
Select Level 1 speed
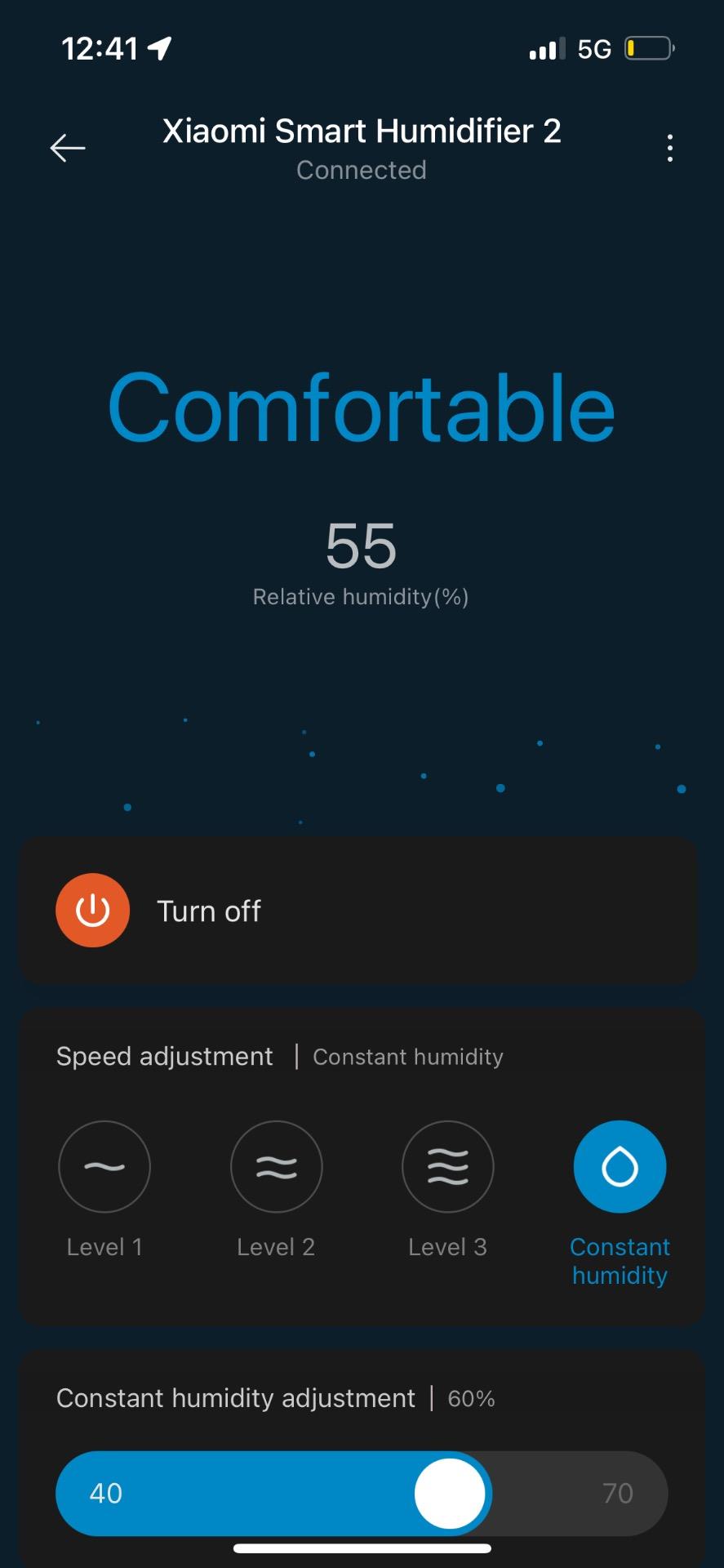[104, 1166]
